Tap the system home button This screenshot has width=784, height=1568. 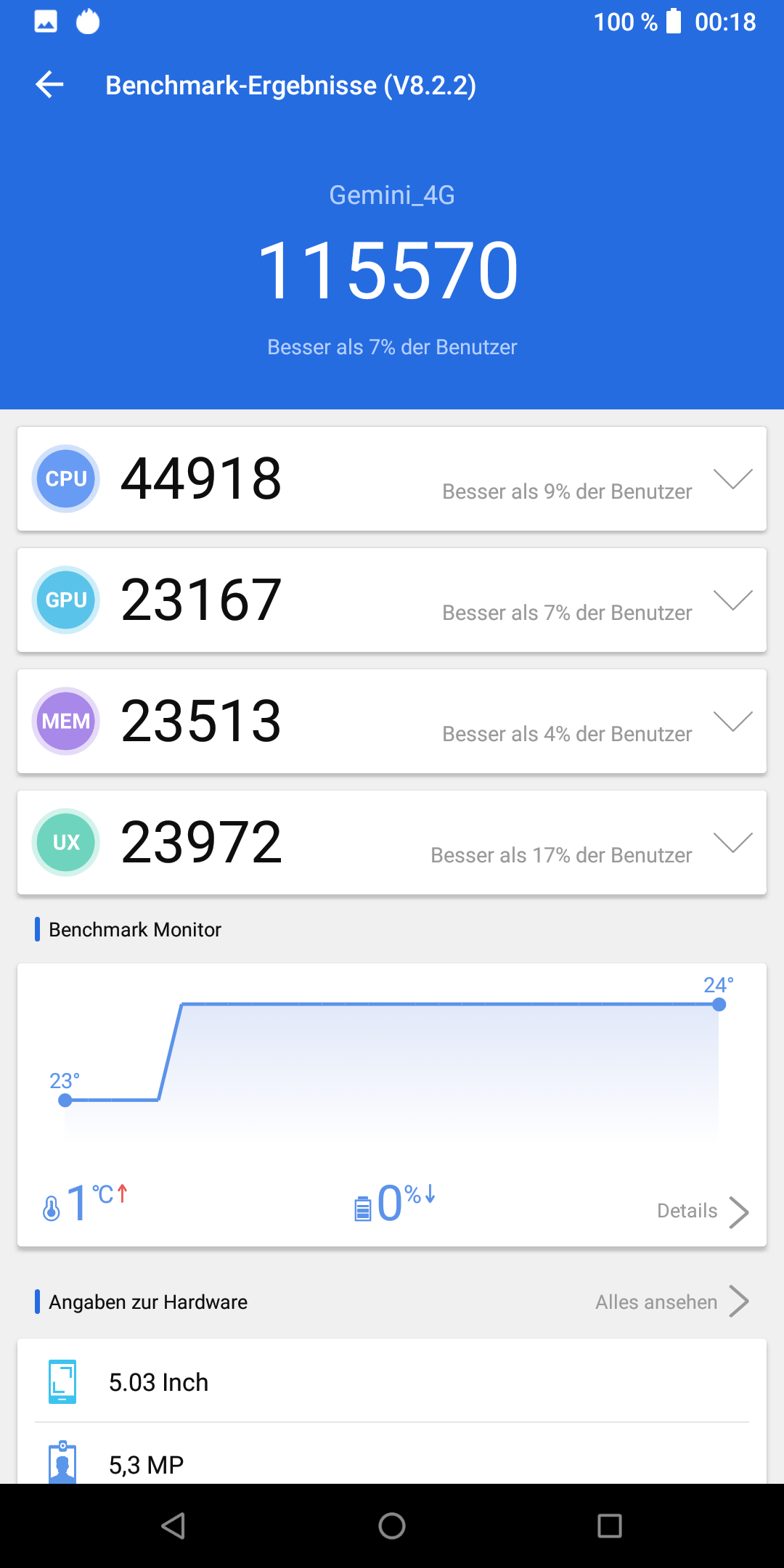[x=392, y=1526]
